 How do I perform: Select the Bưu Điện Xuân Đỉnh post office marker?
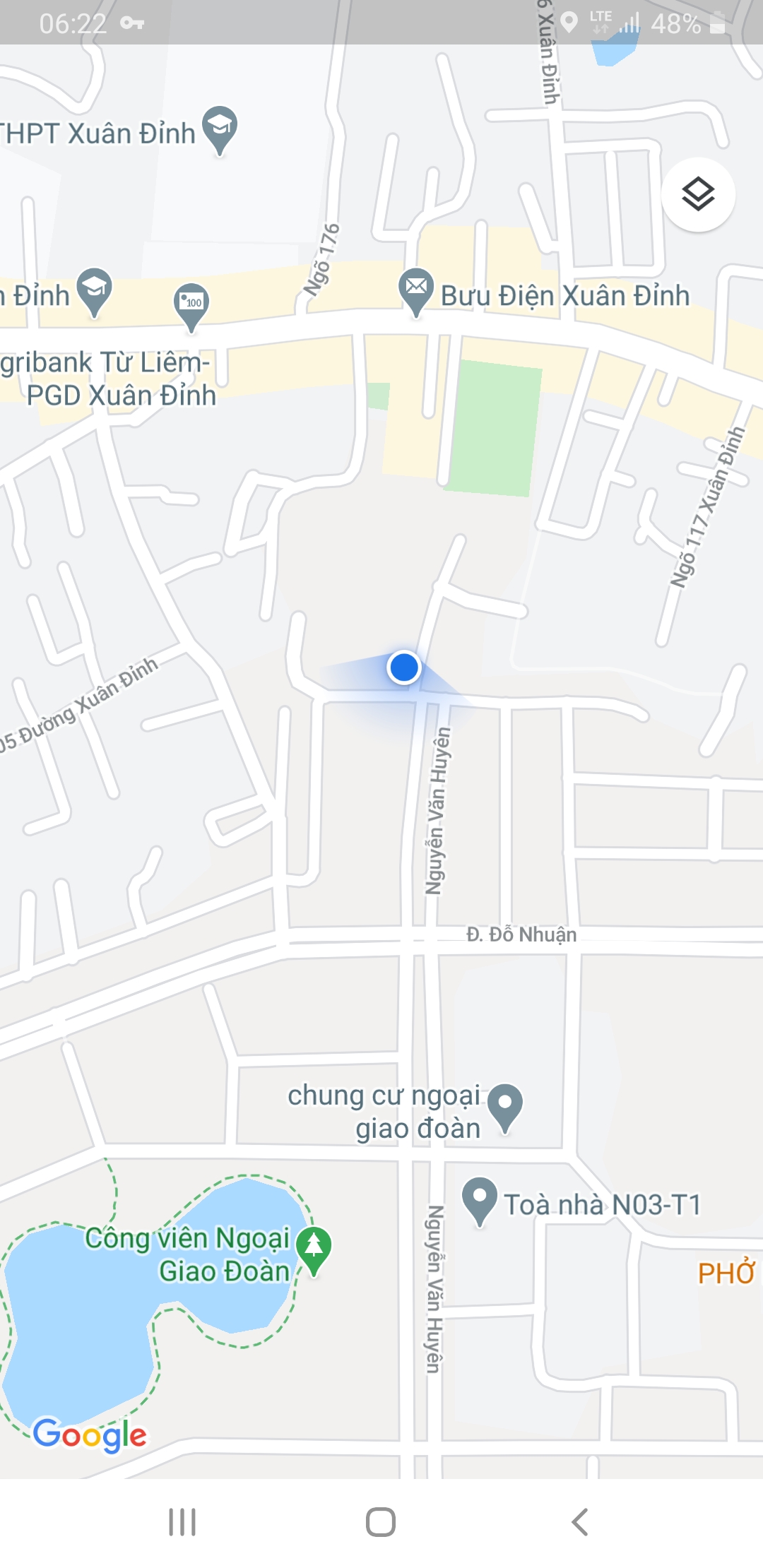(x=416, y=290)
